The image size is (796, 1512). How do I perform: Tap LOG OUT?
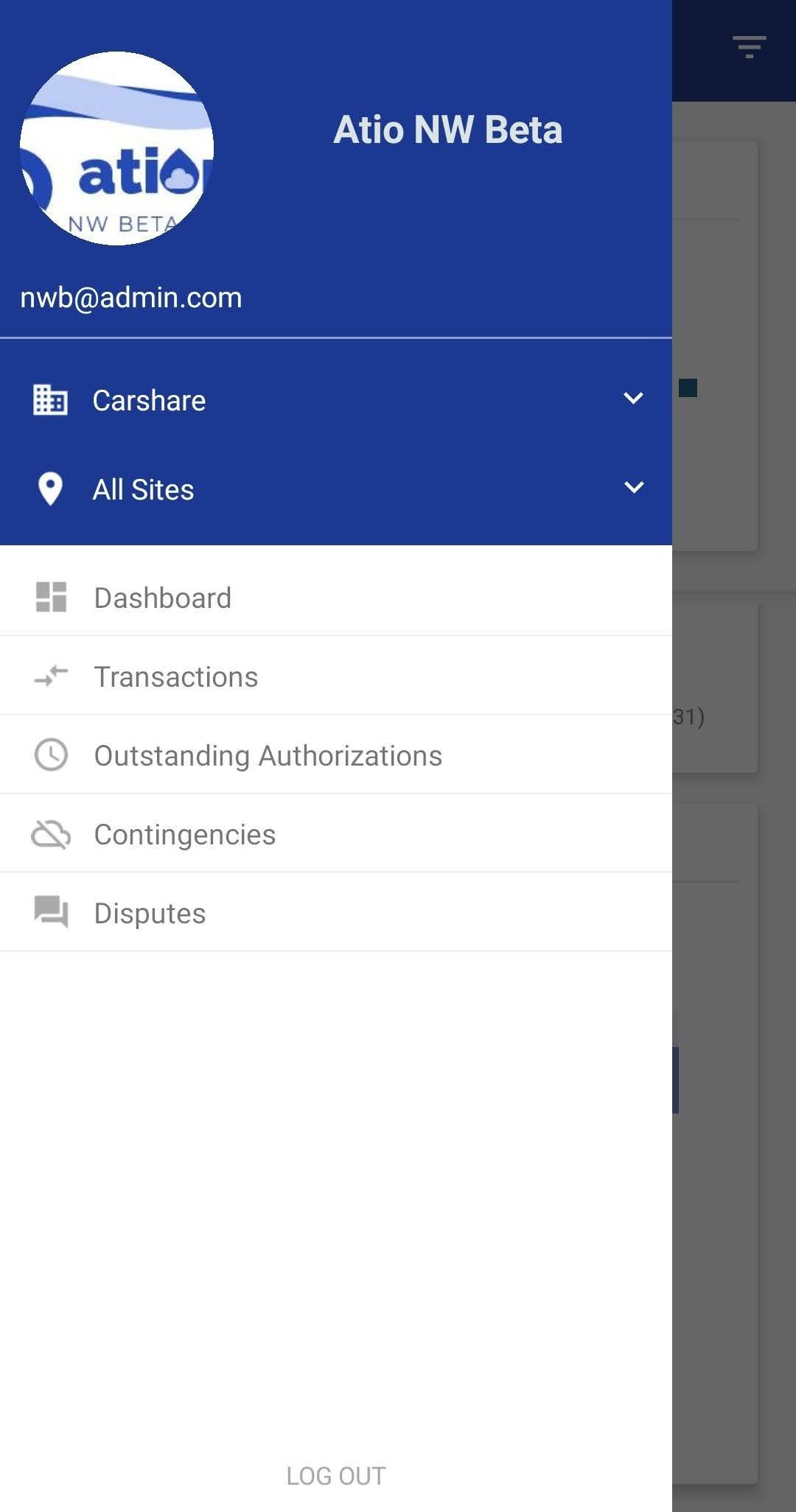336,1476
